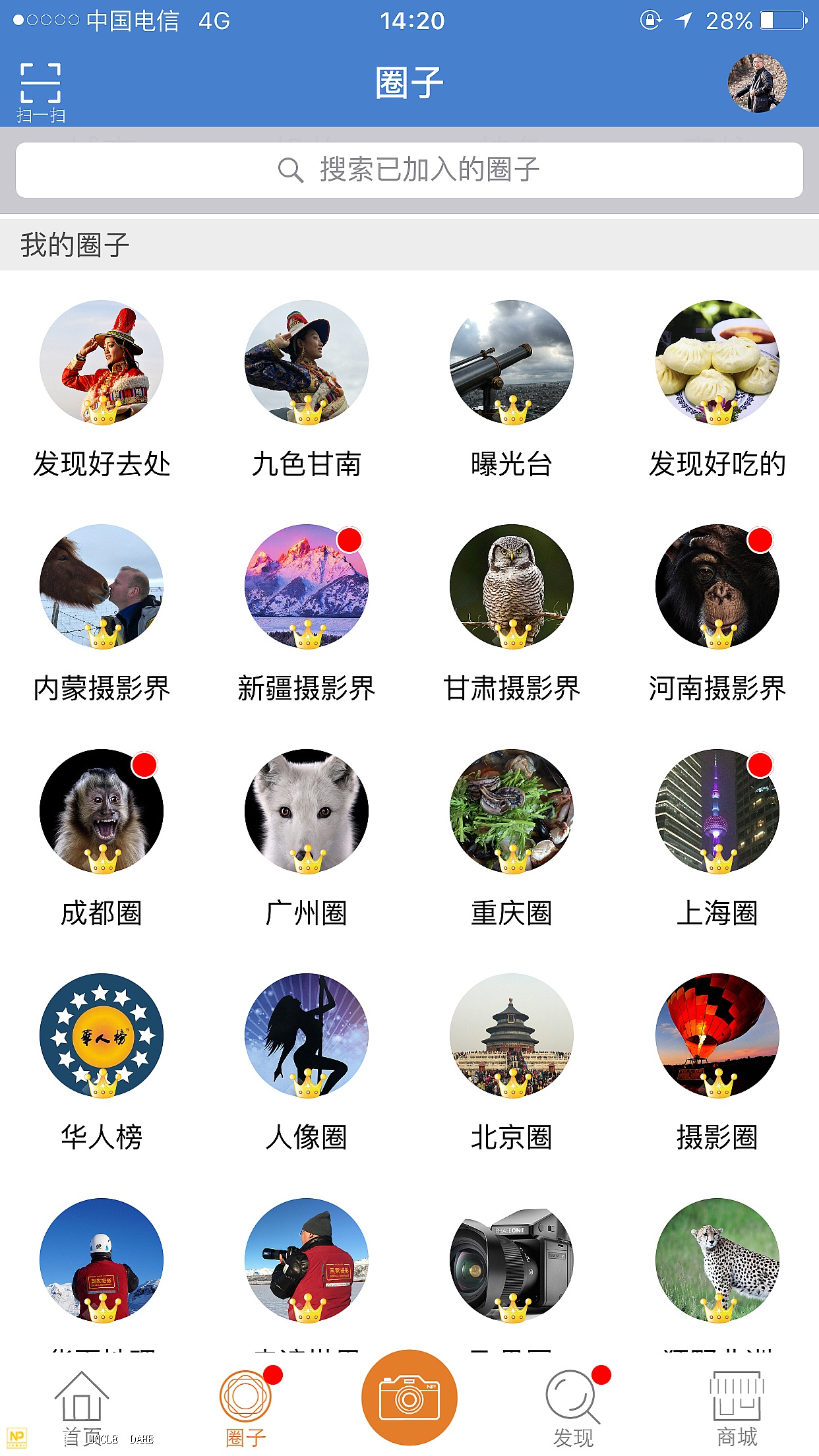Open the 发现好吃的 circle

[x=717, y=362]
